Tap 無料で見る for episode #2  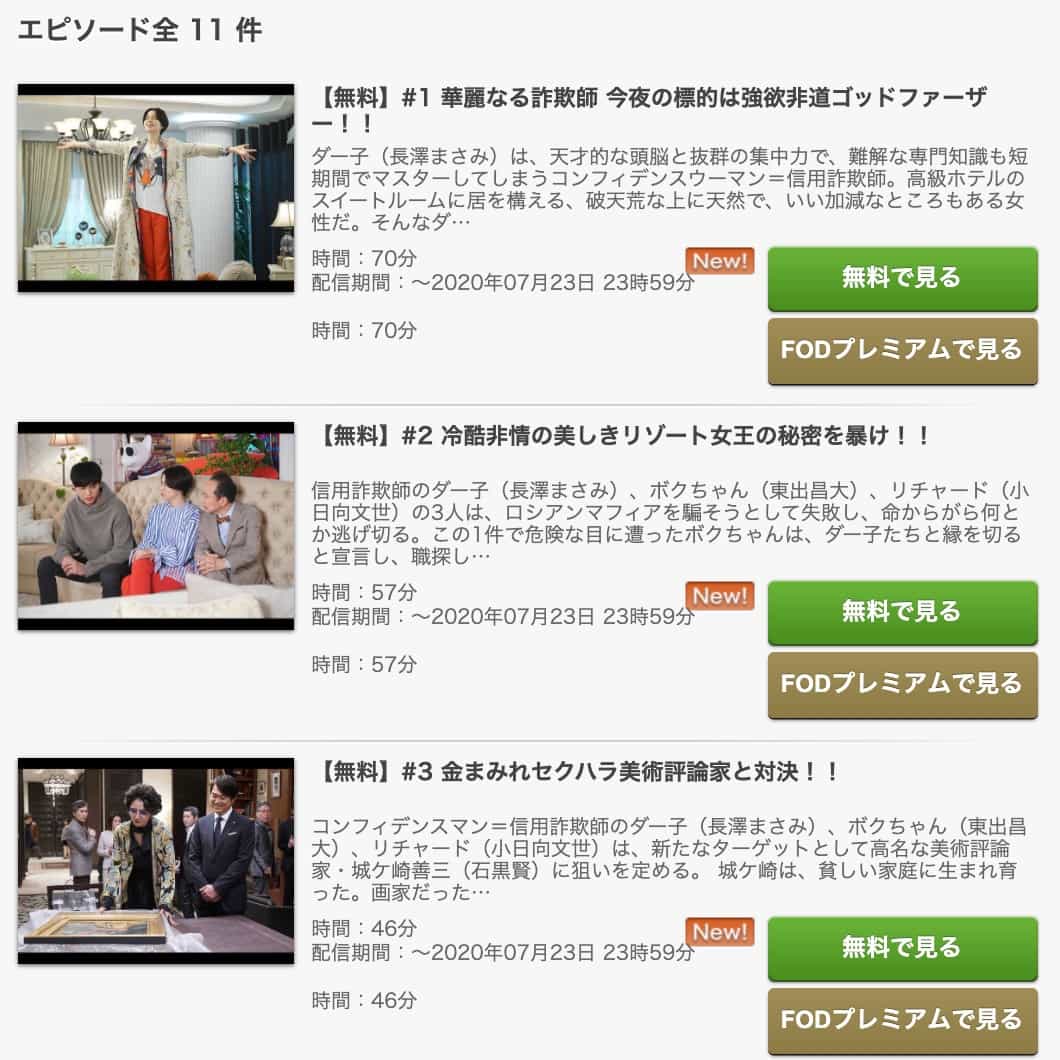902,612
